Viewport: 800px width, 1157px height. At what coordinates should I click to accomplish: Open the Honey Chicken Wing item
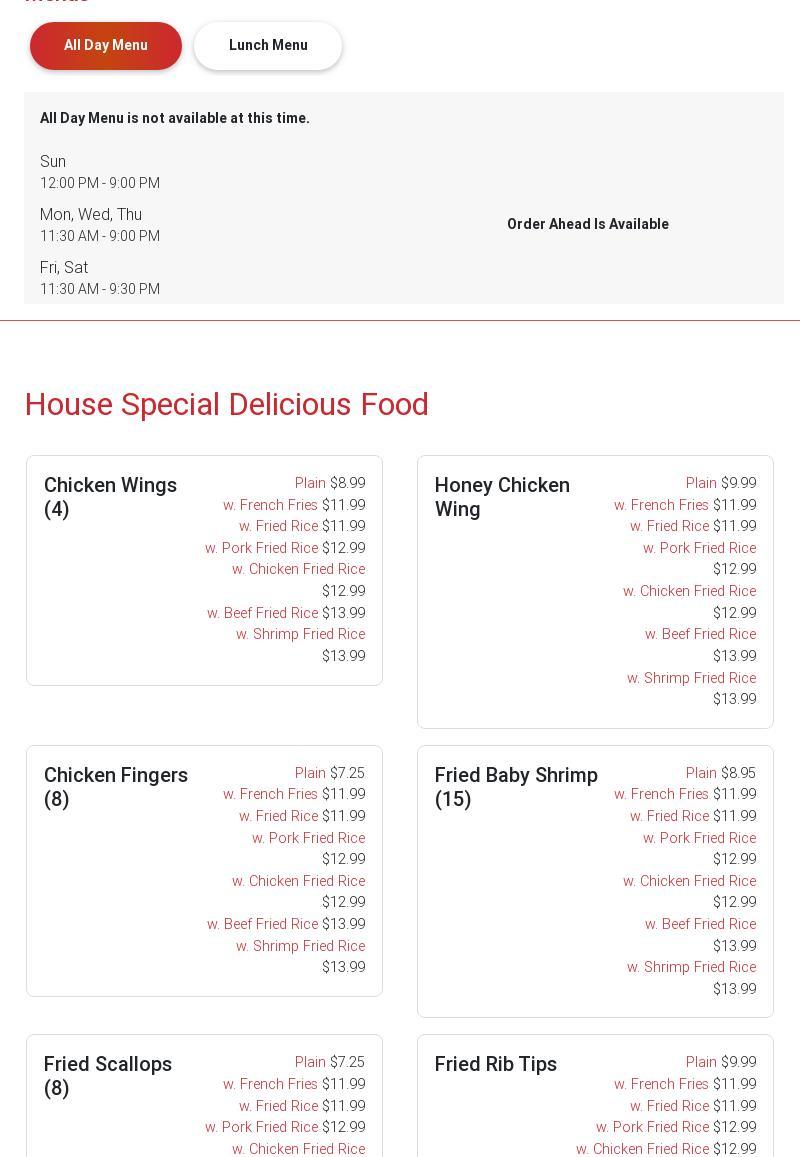[x=502, y=497]
